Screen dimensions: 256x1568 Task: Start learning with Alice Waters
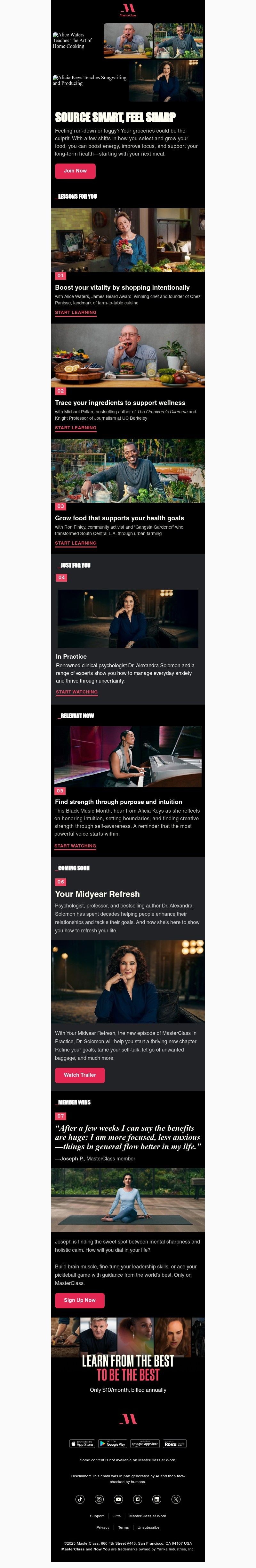click(76, 312)
